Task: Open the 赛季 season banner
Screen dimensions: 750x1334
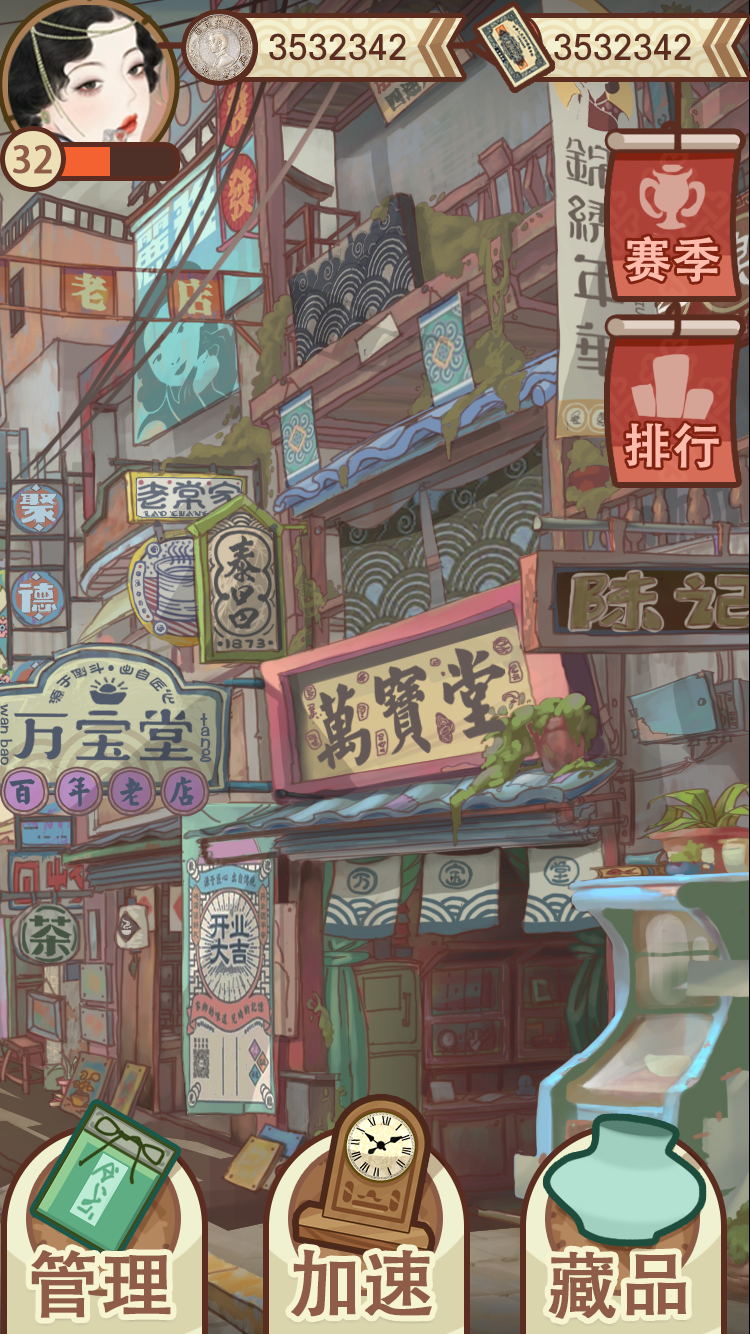Action: pos(673,220)
